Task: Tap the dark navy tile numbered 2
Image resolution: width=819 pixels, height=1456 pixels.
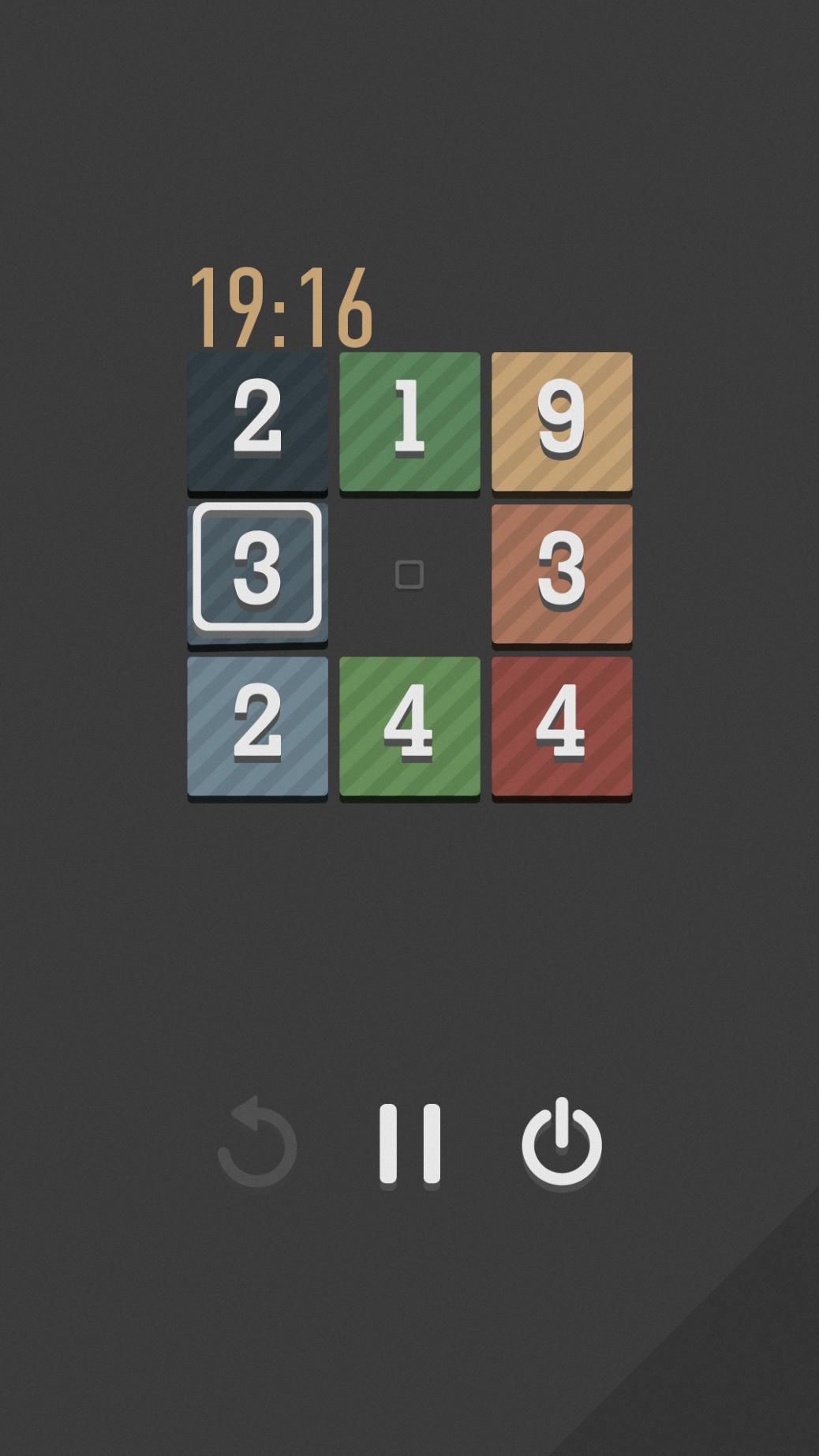Action: coord(257,421)
